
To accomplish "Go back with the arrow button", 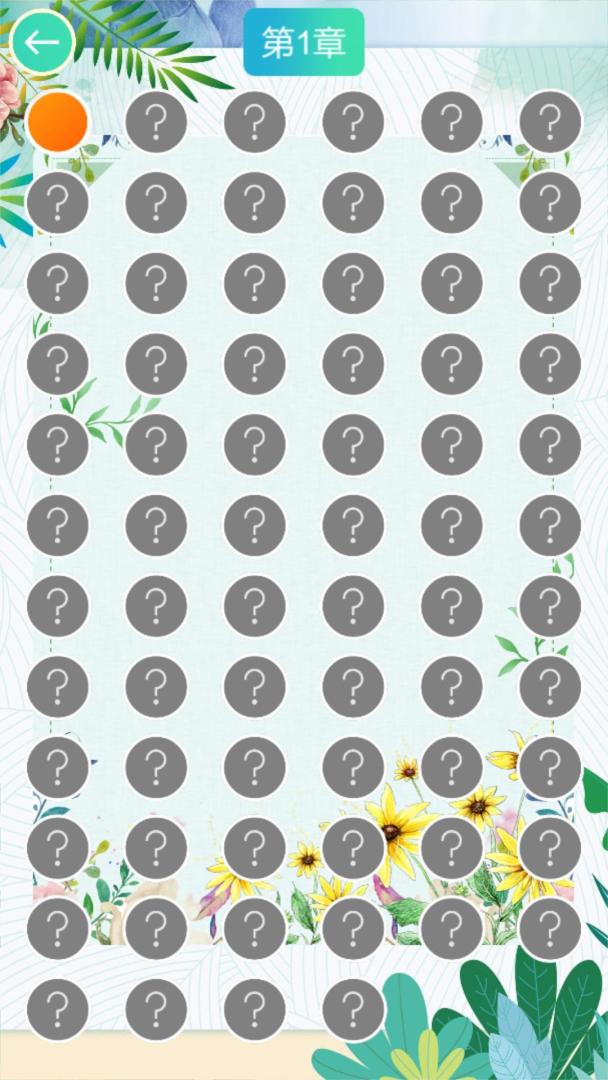I will tap(42, 42).
